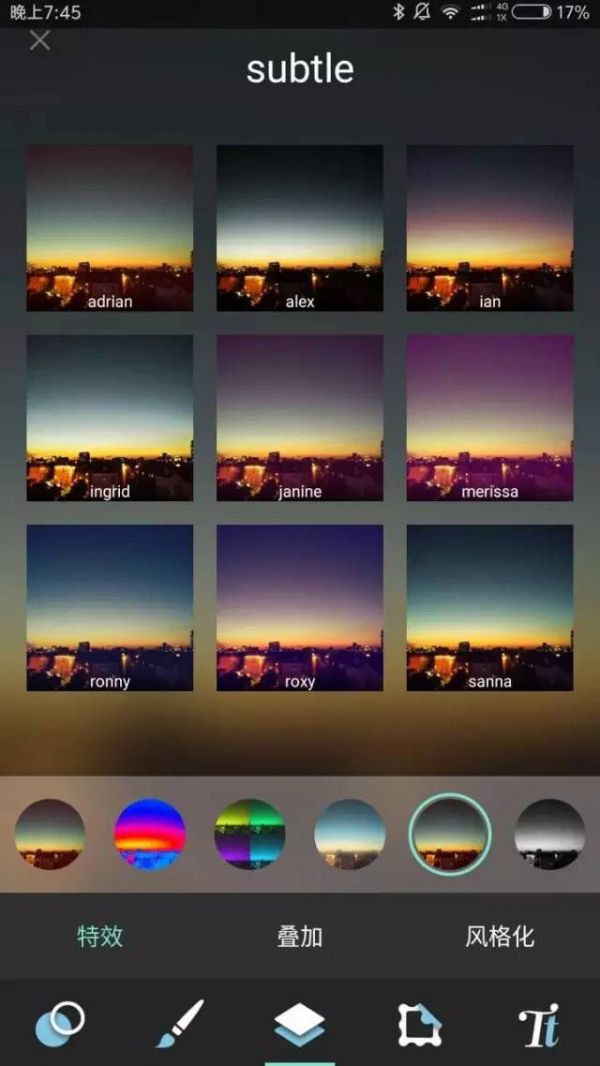Image resolution: width=600 pixels, height=1066 pixels.
Task: Open the rainbow-colored filter pack circle
Action: click(150, 834)
